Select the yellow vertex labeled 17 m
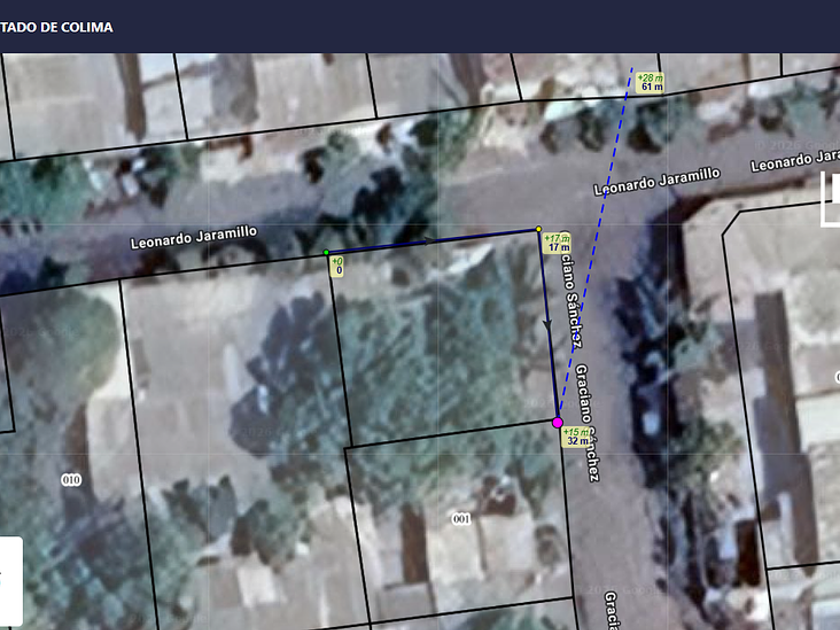 538,229
